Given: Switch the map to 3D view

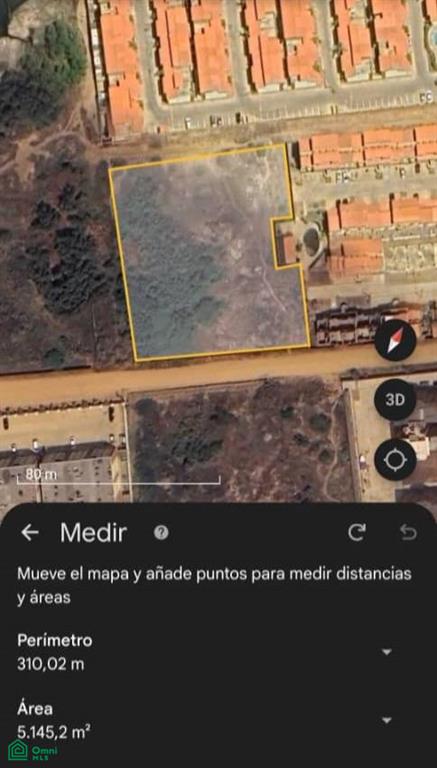Looking at the screenshot, I should tap(395, 400).
